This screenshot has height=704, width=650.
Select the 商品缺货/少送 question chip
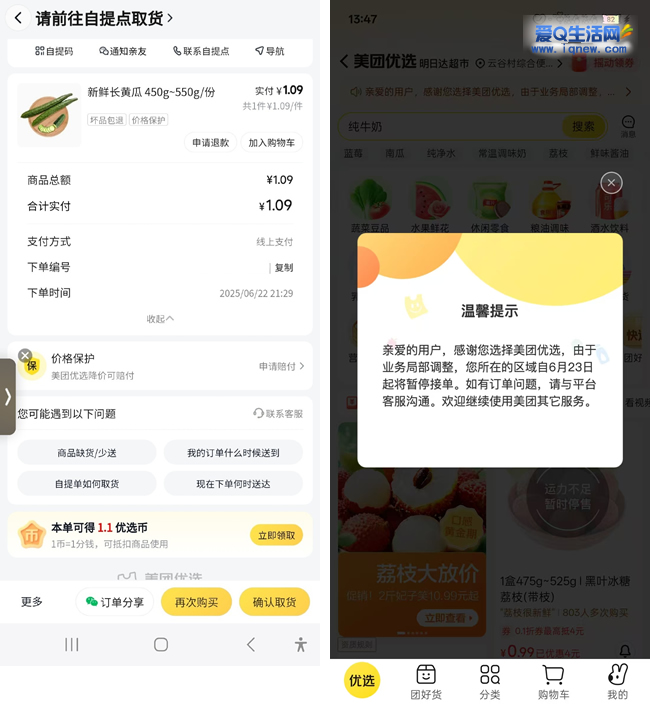[x=87, y=453]
